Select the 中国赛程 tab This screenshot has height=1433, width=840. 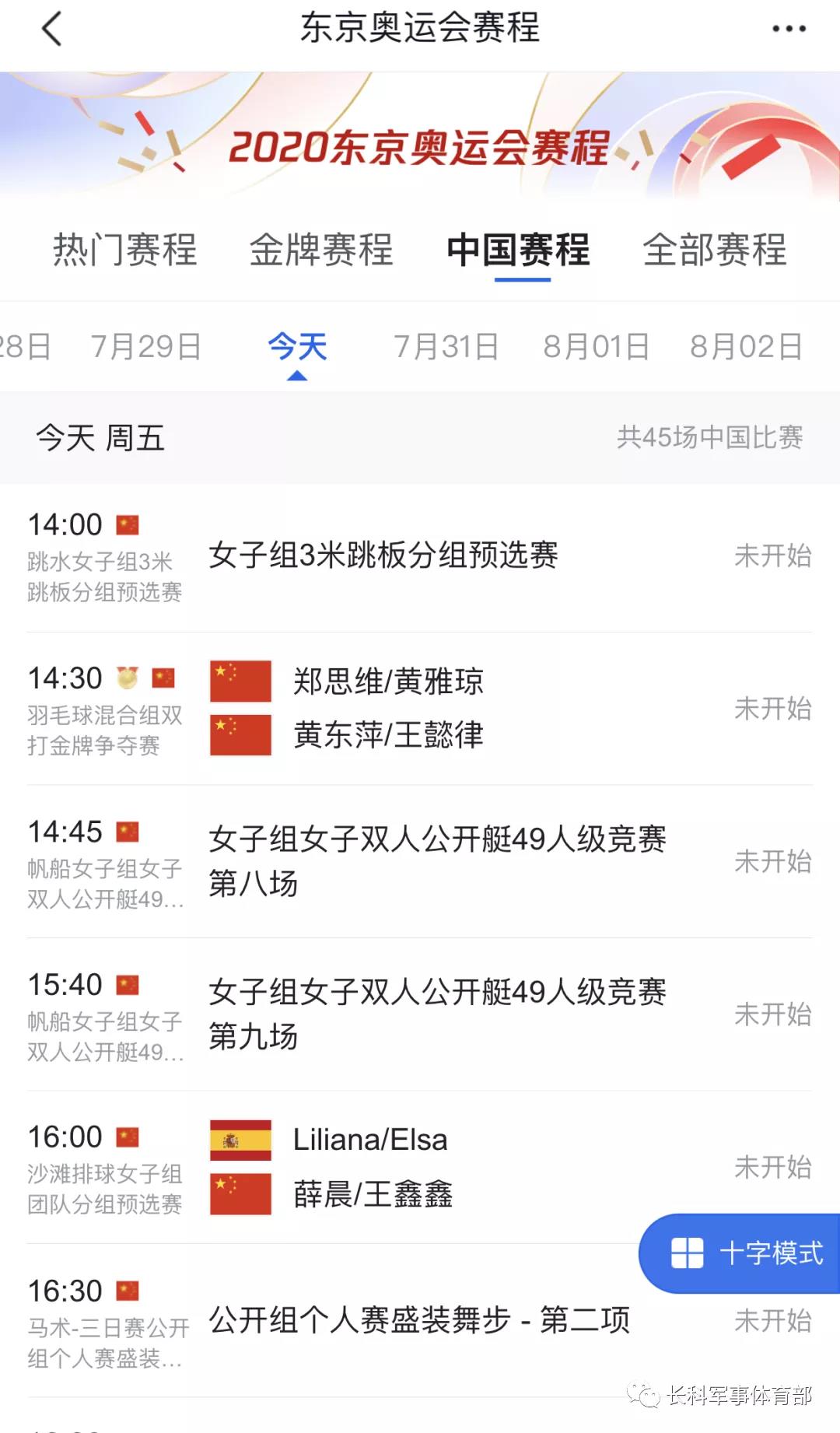(519, 251)
